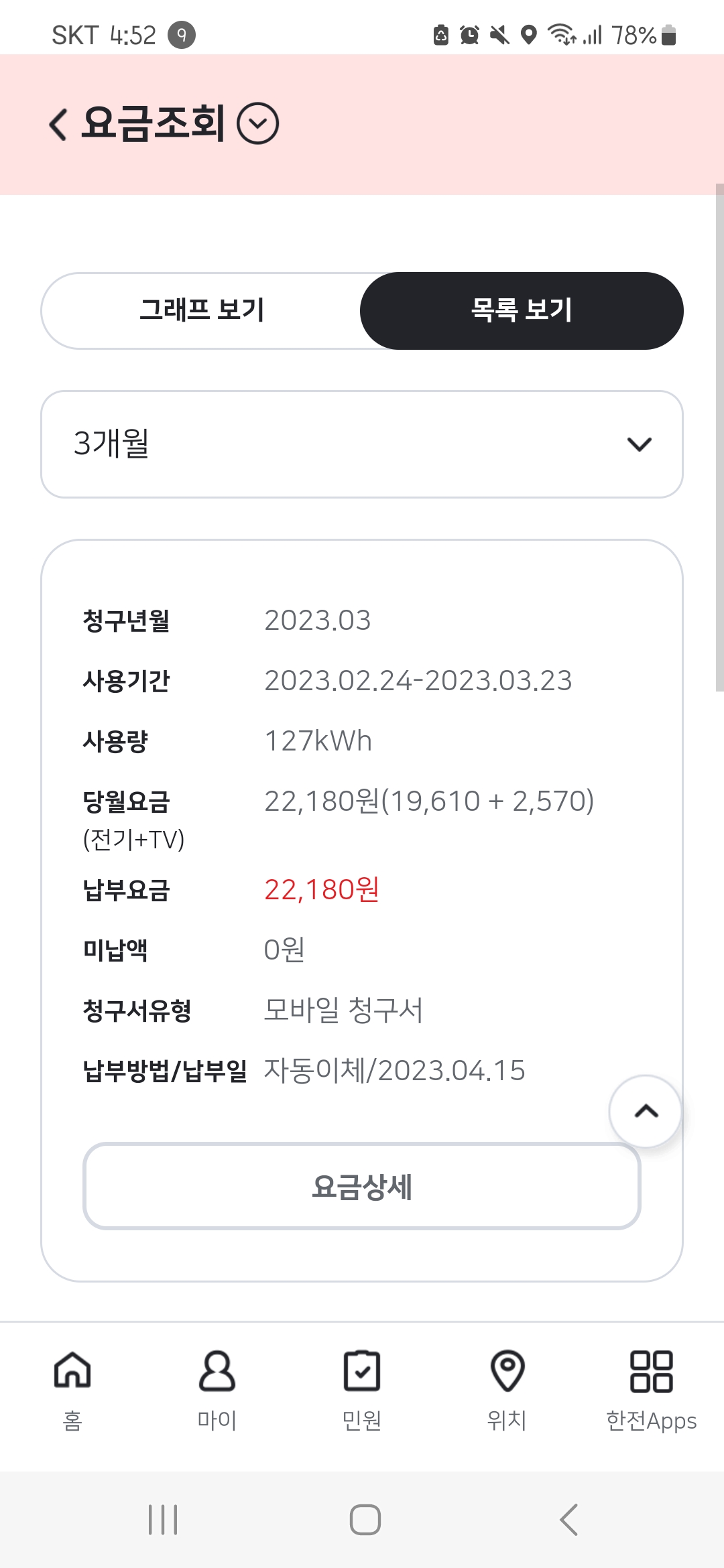Open the 위치 tab
The image size is (724, 1568).
click(507, 1390)
